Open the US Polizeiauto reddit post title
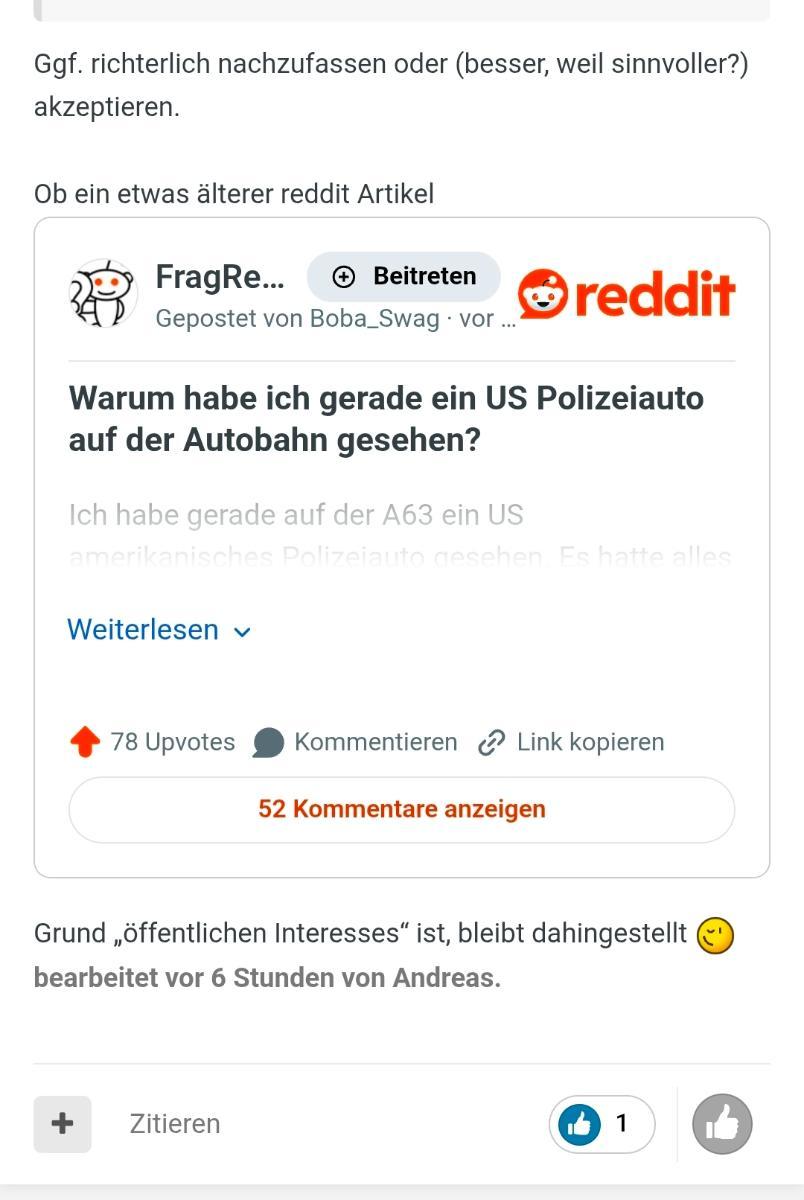This screenshot has height=1200, width=804. point(386,418)
